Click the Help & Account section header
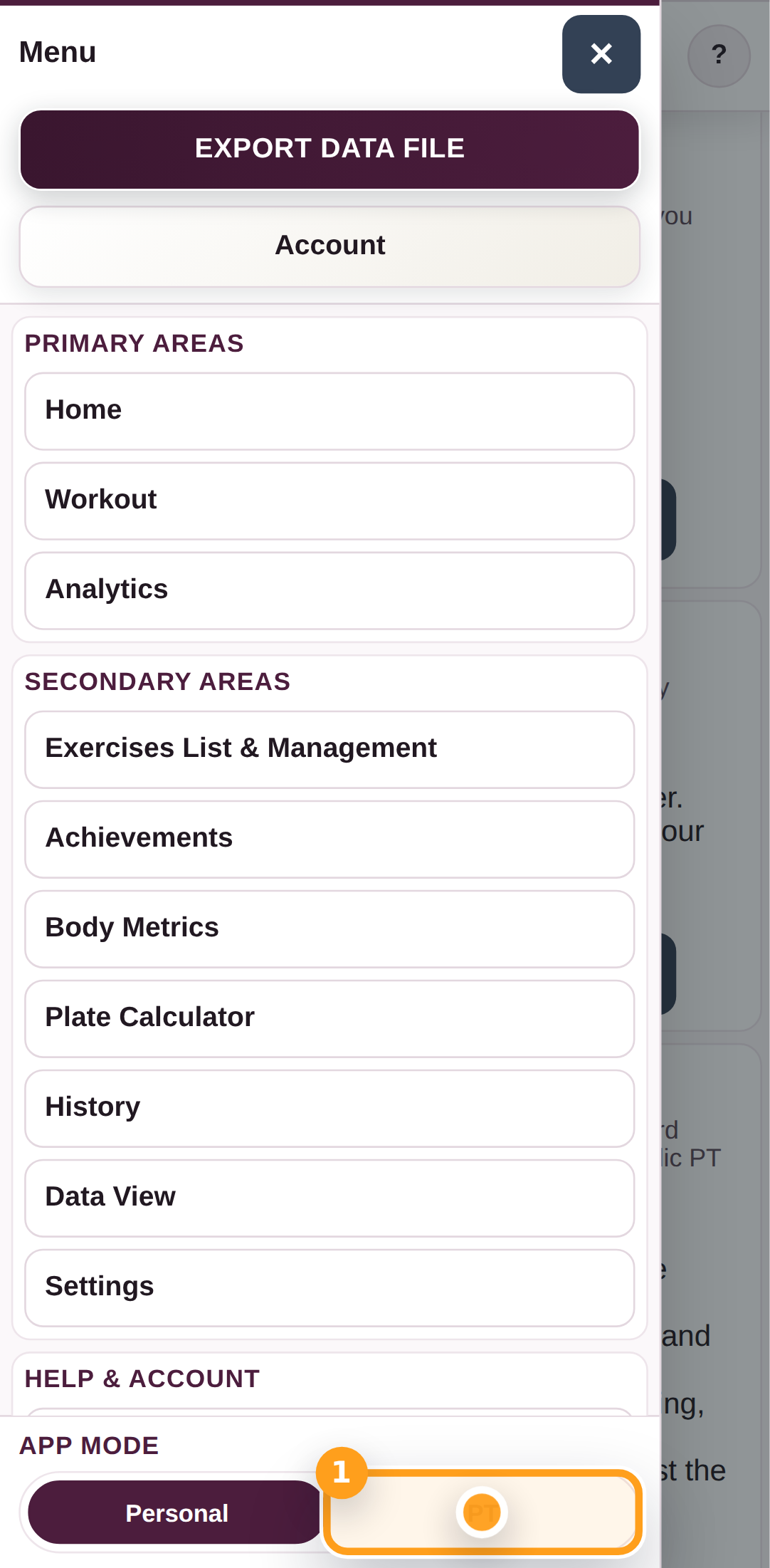Image resolution: width=770 pixels, height=1568 pixels. [x=141, y=1379]
